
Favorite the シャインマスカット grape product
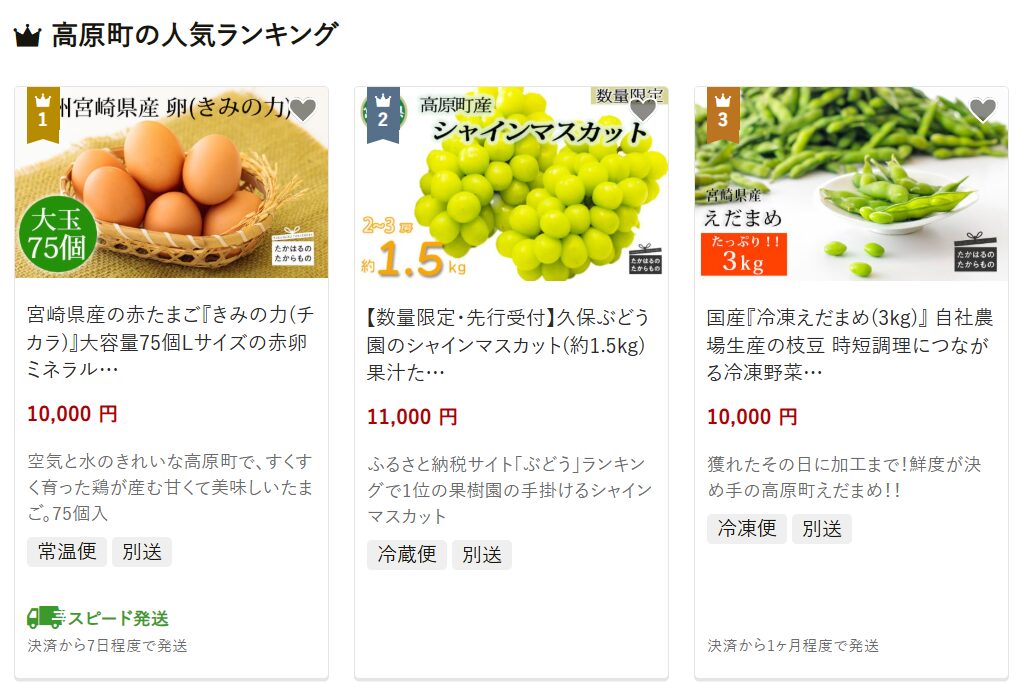643,110
